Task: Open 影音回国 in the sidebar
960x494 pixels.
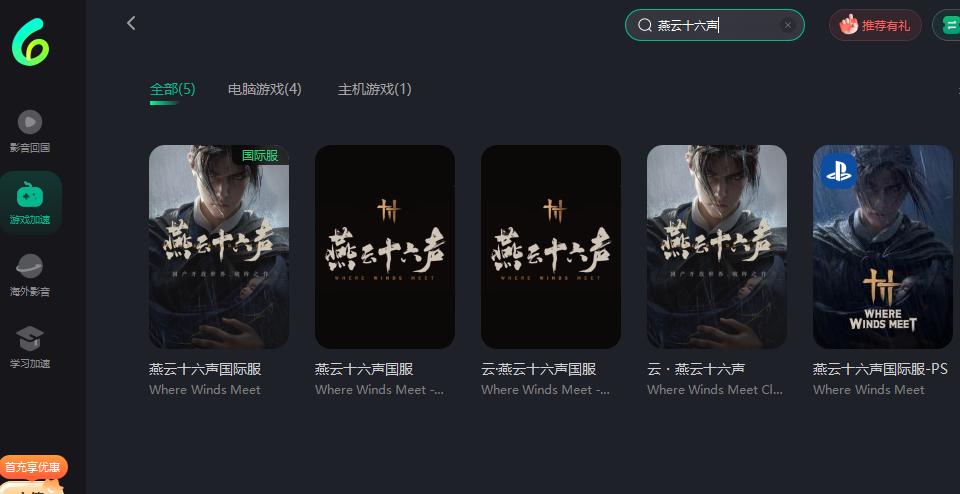Action: coord(30,131)
